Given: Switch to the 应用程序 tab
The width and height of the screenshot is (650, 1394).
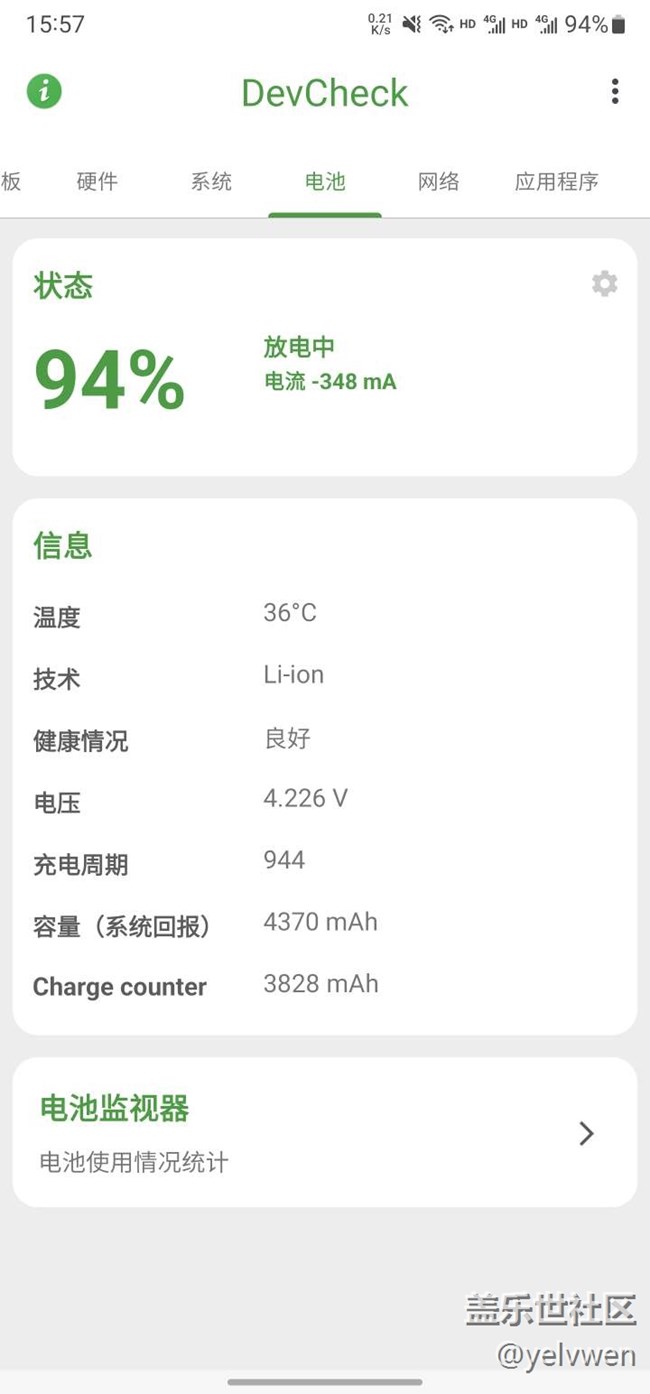Looking at the screenshot, I should point(557,181).
